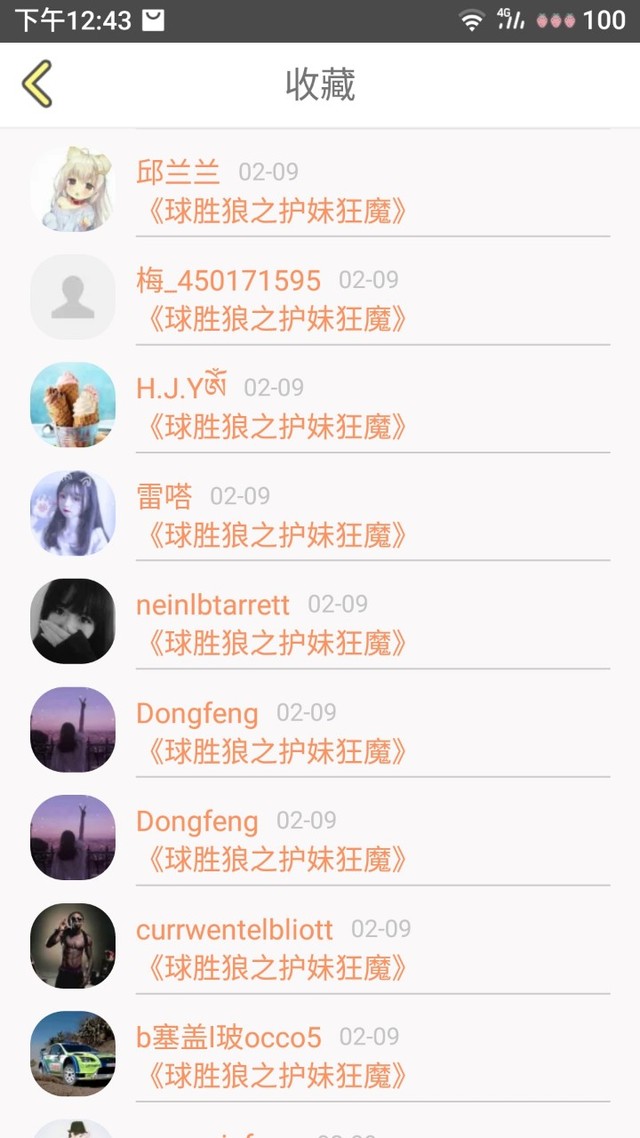Image resolution: width=640 pixels, height=1138 pixels.
Task: Go back using the yellow arrow
Action: [x=37, y=84]
